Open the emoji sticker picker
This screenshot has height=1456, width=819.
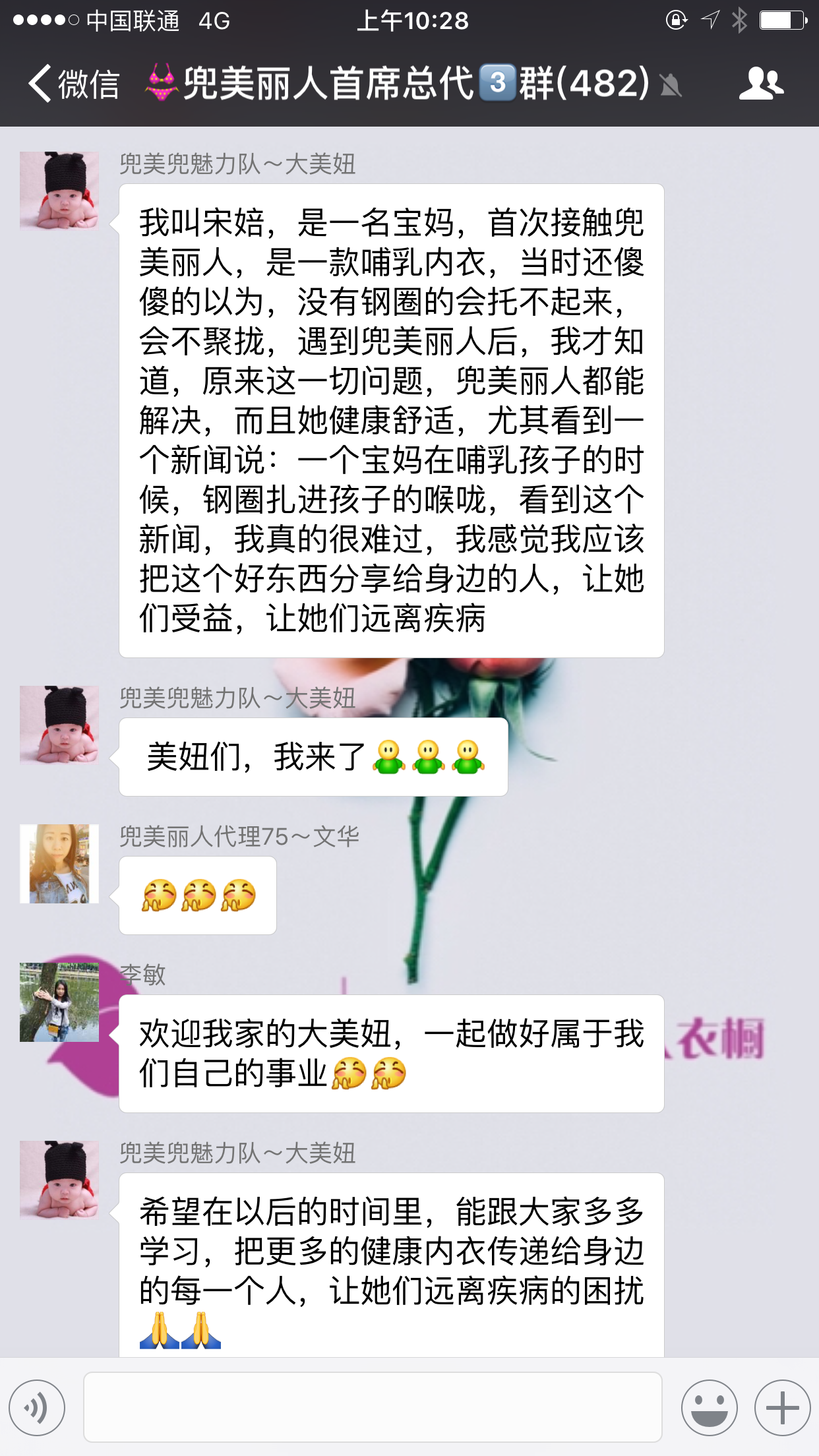tap(709, 1408)
